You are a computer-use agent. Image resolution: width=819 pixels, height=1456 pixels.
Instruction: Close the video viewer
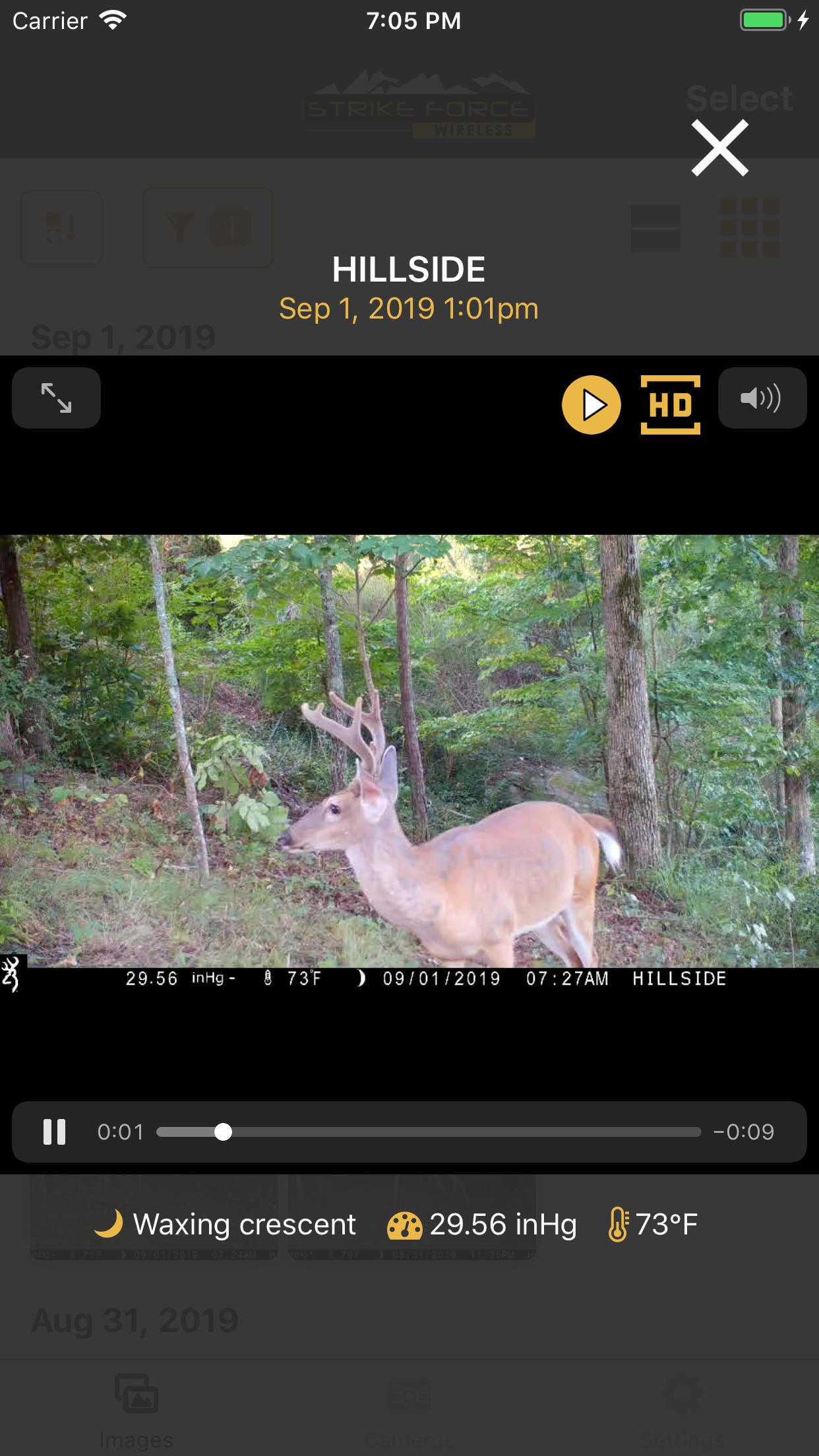coord(719,148)
